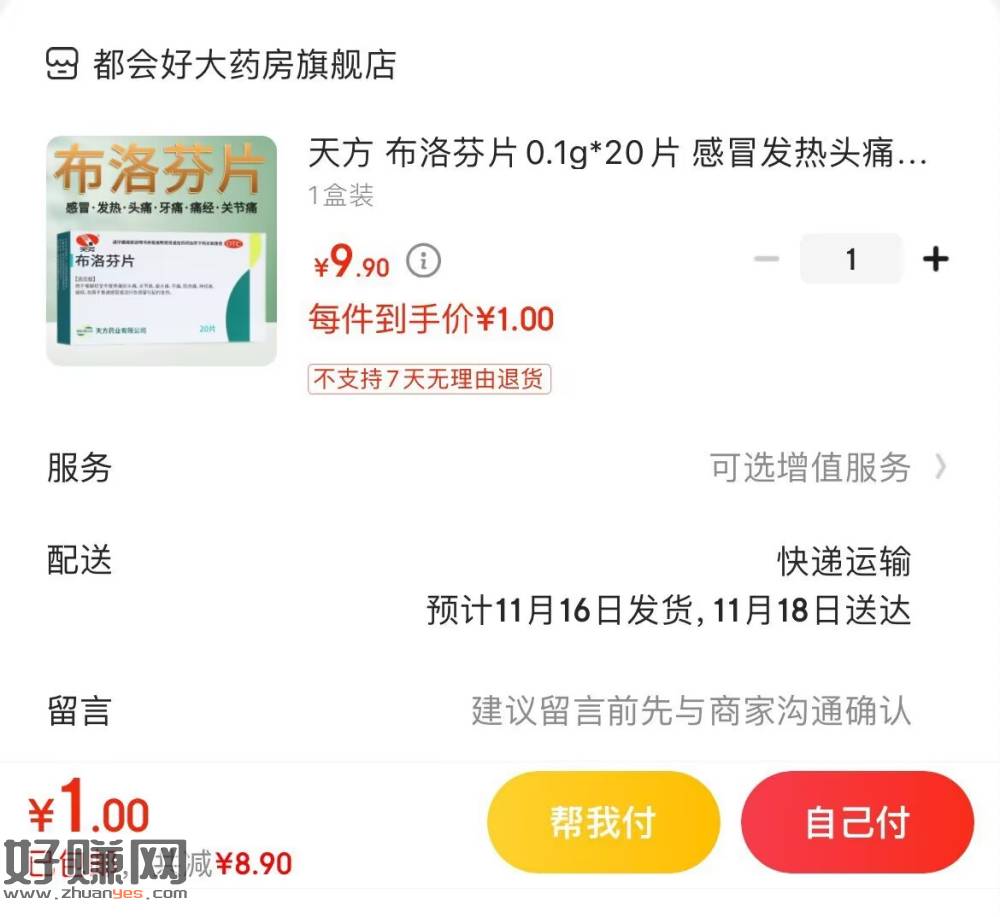The image size is (1000, 917).
Task: View price details info icon
Action: tap(423, 262)
